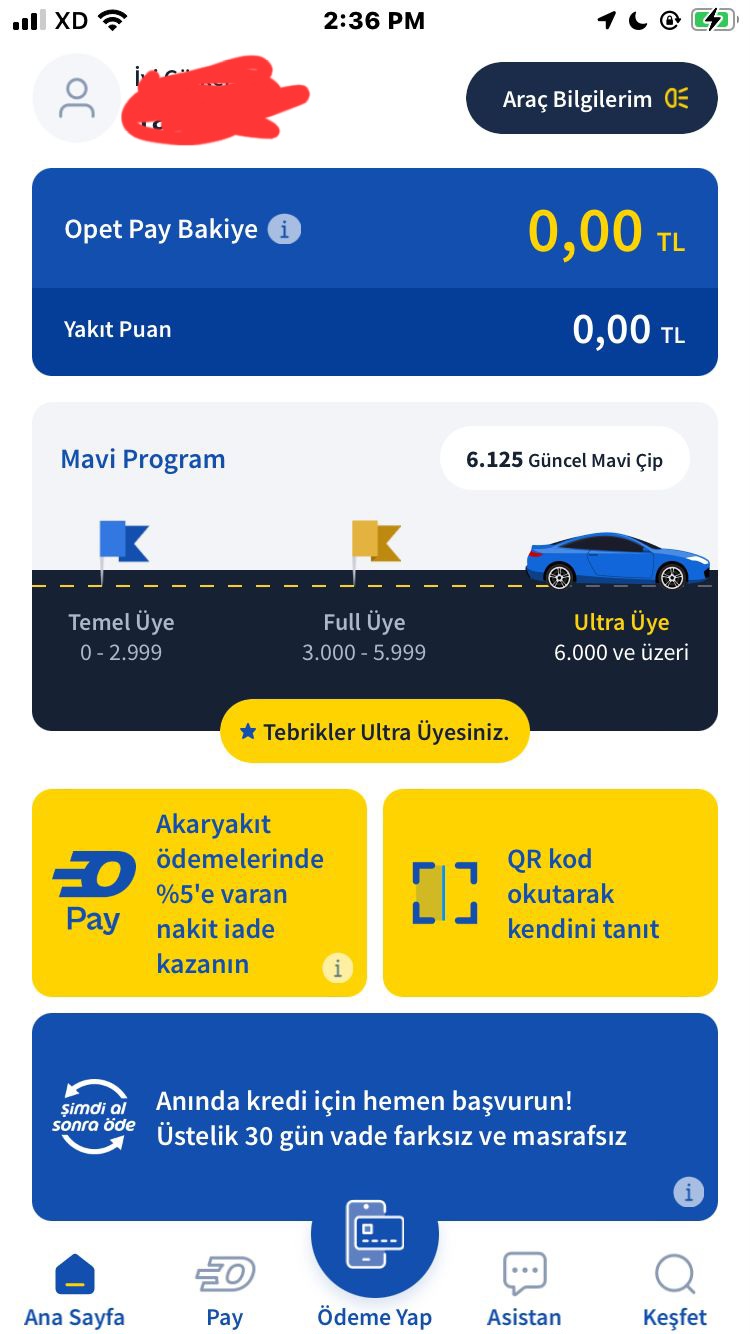Go to Ana Sayfa tab

(75, 1290)
